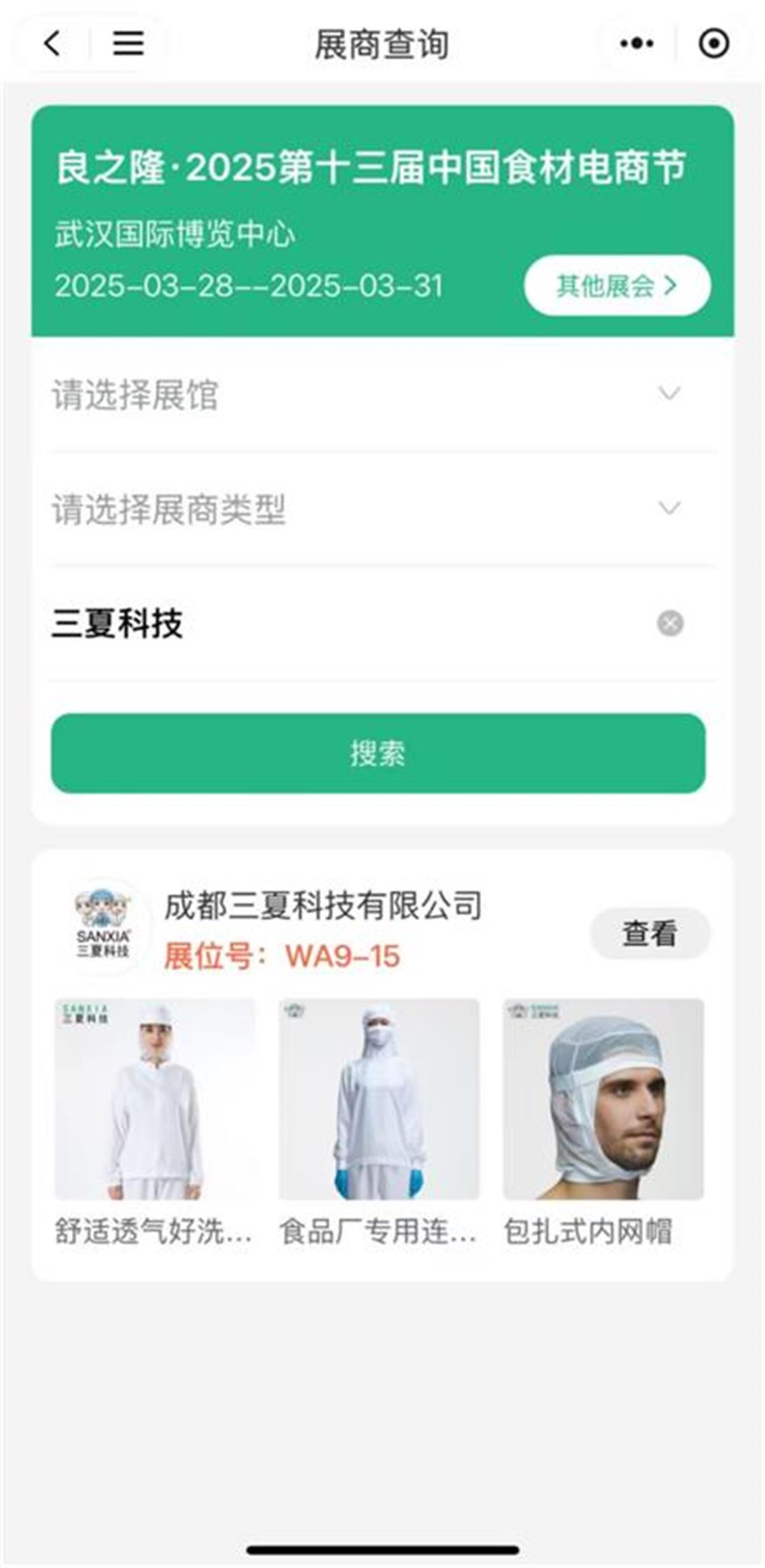The width and height of the screenshot is (765, 1568).
Task: Open the 包扎式内网帽 product tile
Action: click(603, 1100)
